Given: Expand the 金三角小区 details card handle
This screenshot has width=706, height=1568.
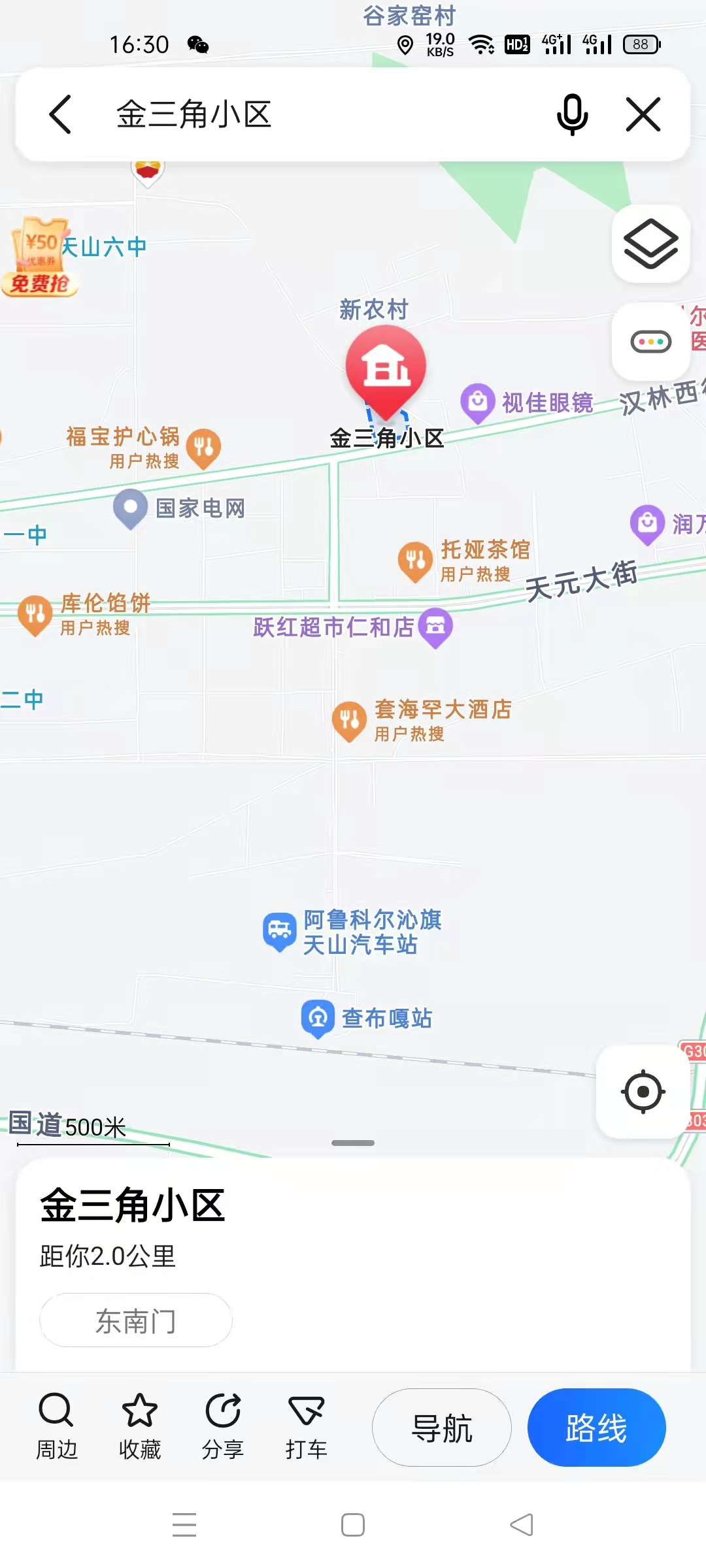Looking at the screenshot, I should 353,1143.
